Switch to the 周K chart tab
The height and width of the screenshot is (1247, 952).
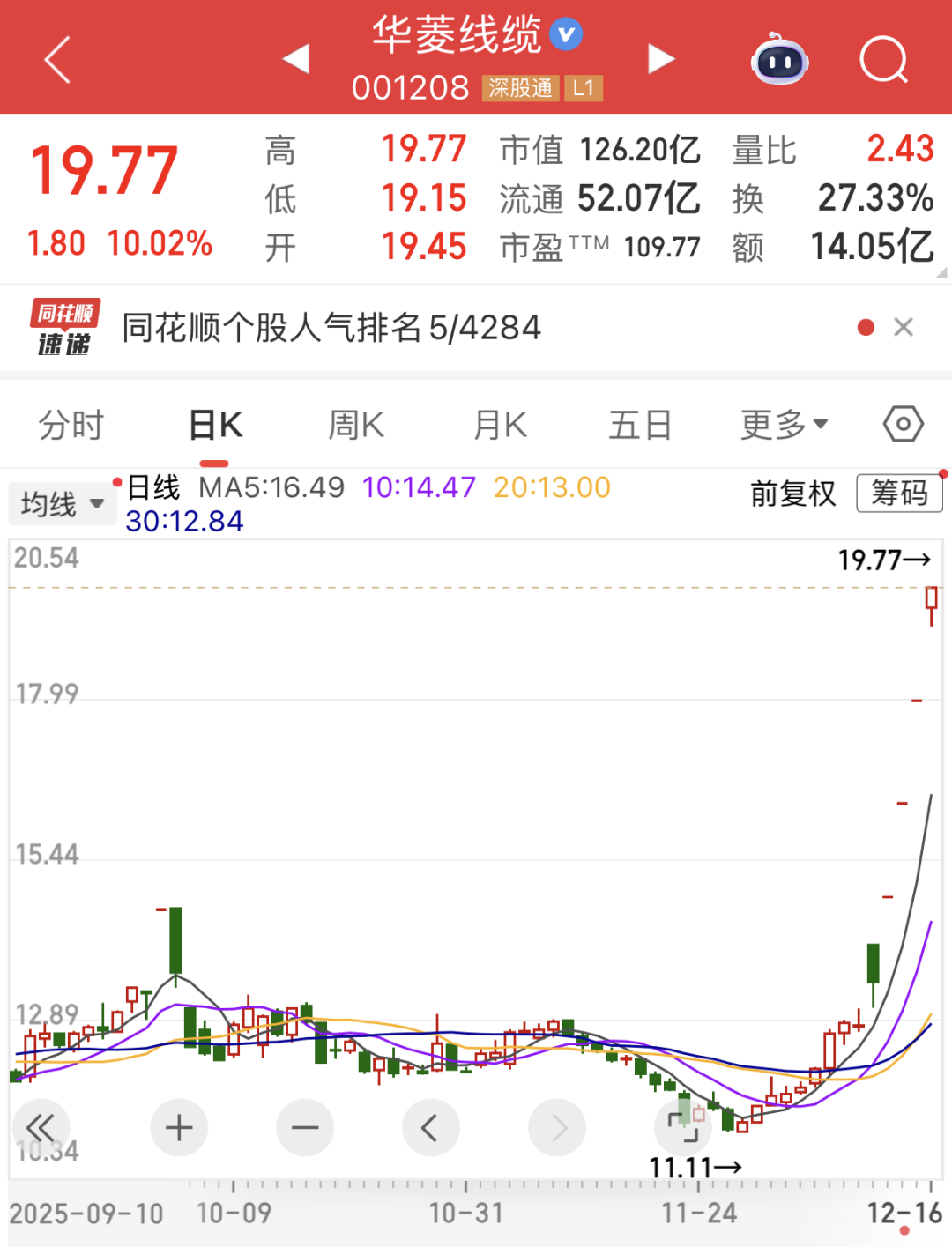coord(356,426)
